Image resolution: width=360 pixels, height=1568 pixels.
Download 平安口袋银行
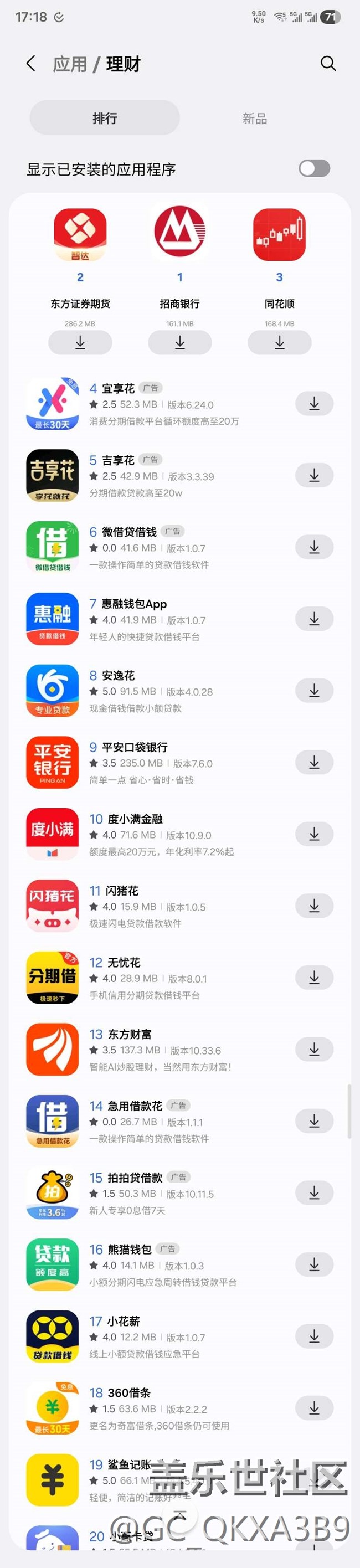(x=315, y=763)
